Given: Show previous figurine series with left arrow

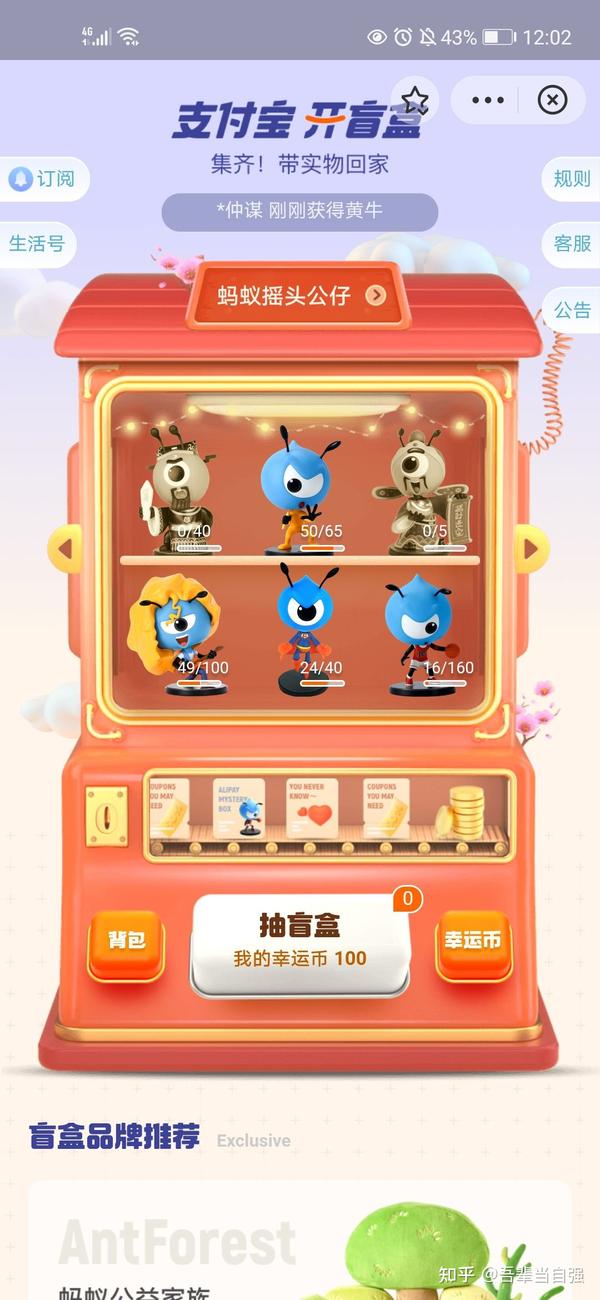Looking at the screenshot, I should click(x=65, y=548).
